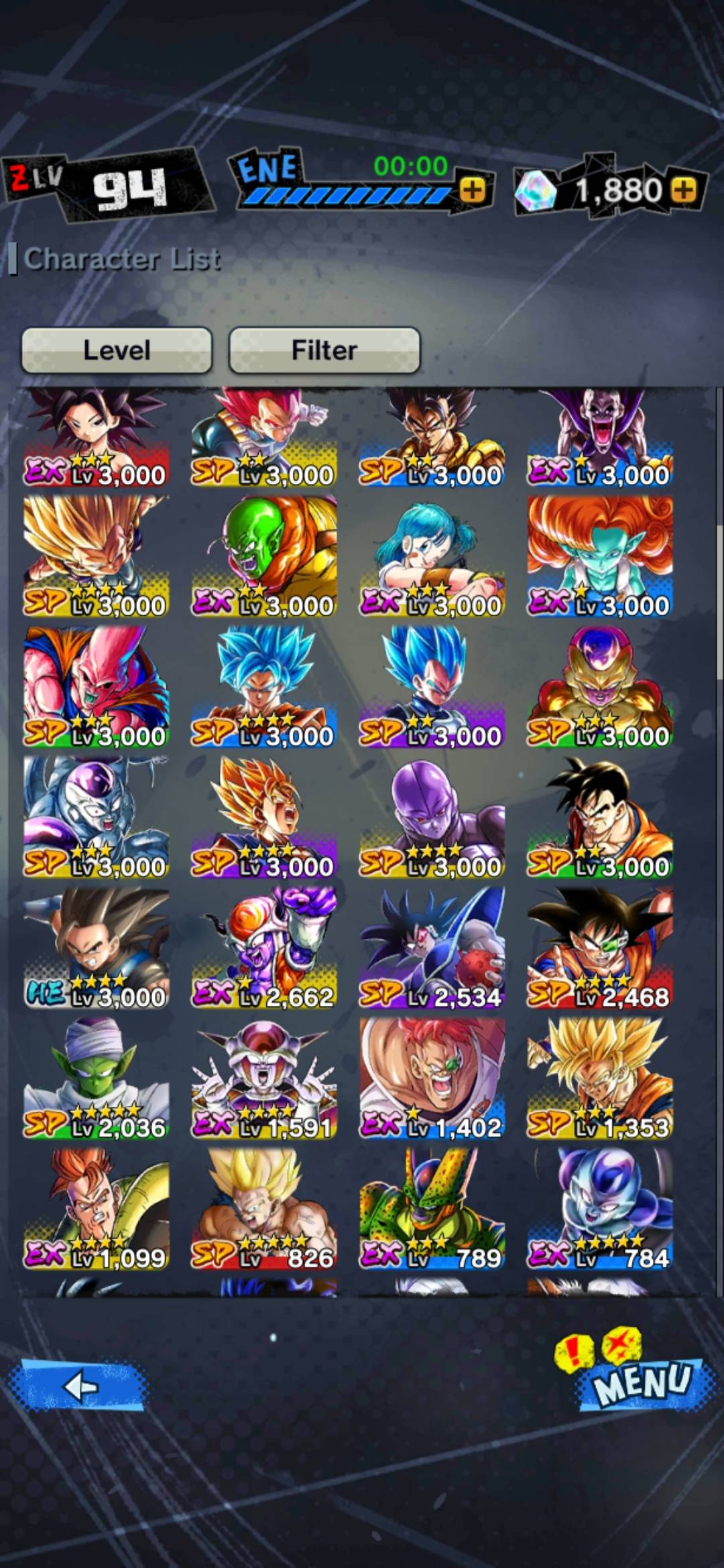Open the Filter options
724x1568 pixels.
tap(324, 350)
